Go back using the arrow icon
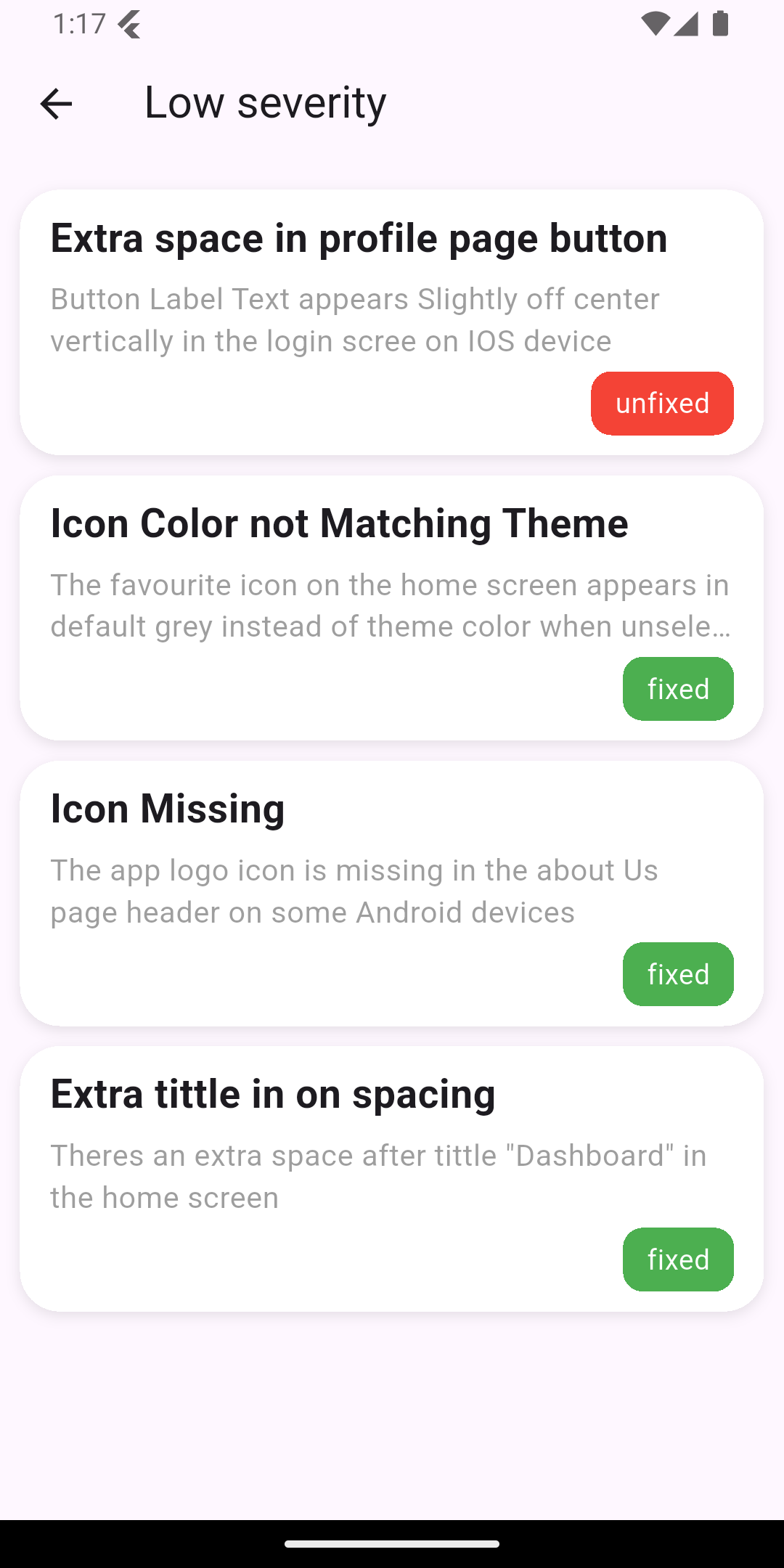The height and width of the screenshot is (1568, 784). click(x=56, y=104)
